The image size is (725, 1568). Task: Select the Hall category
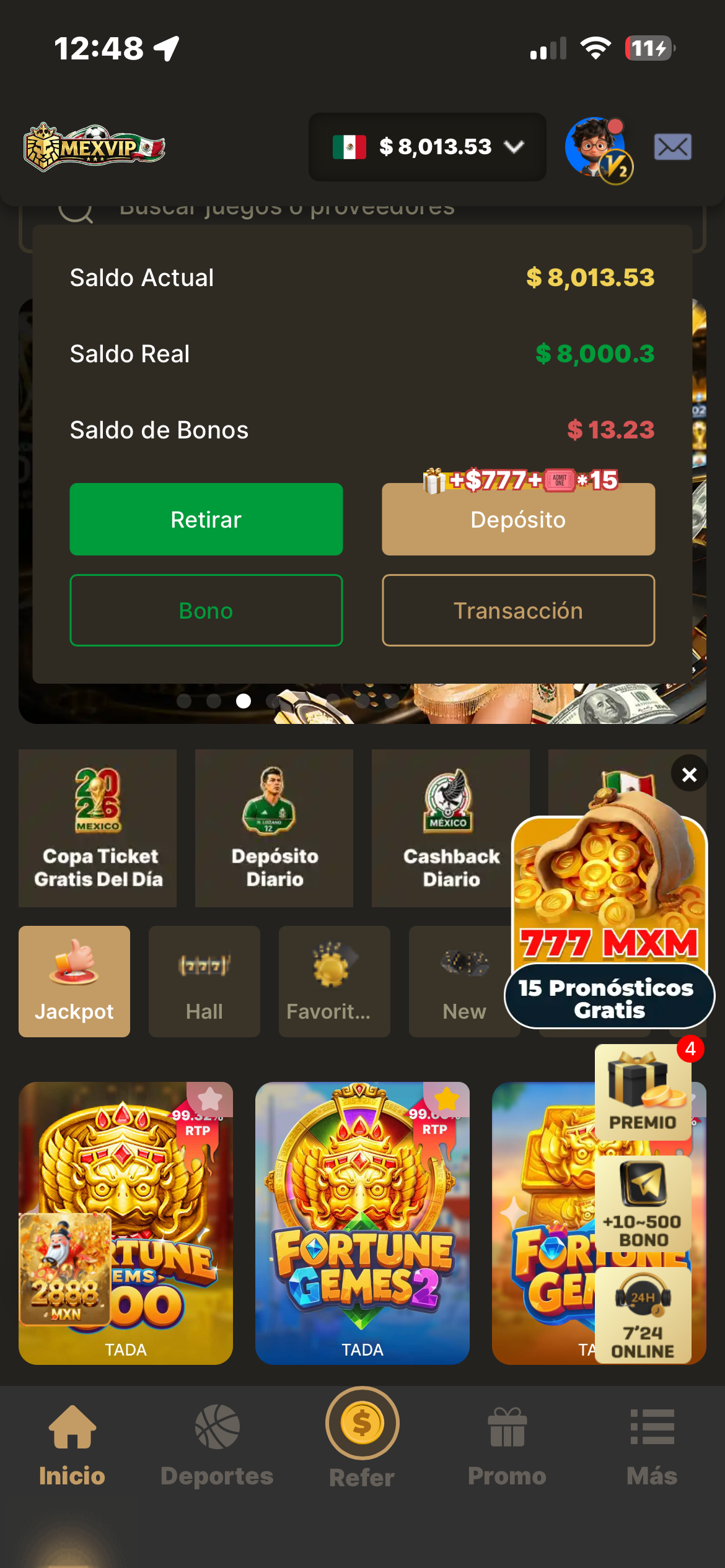coord(204,982)
